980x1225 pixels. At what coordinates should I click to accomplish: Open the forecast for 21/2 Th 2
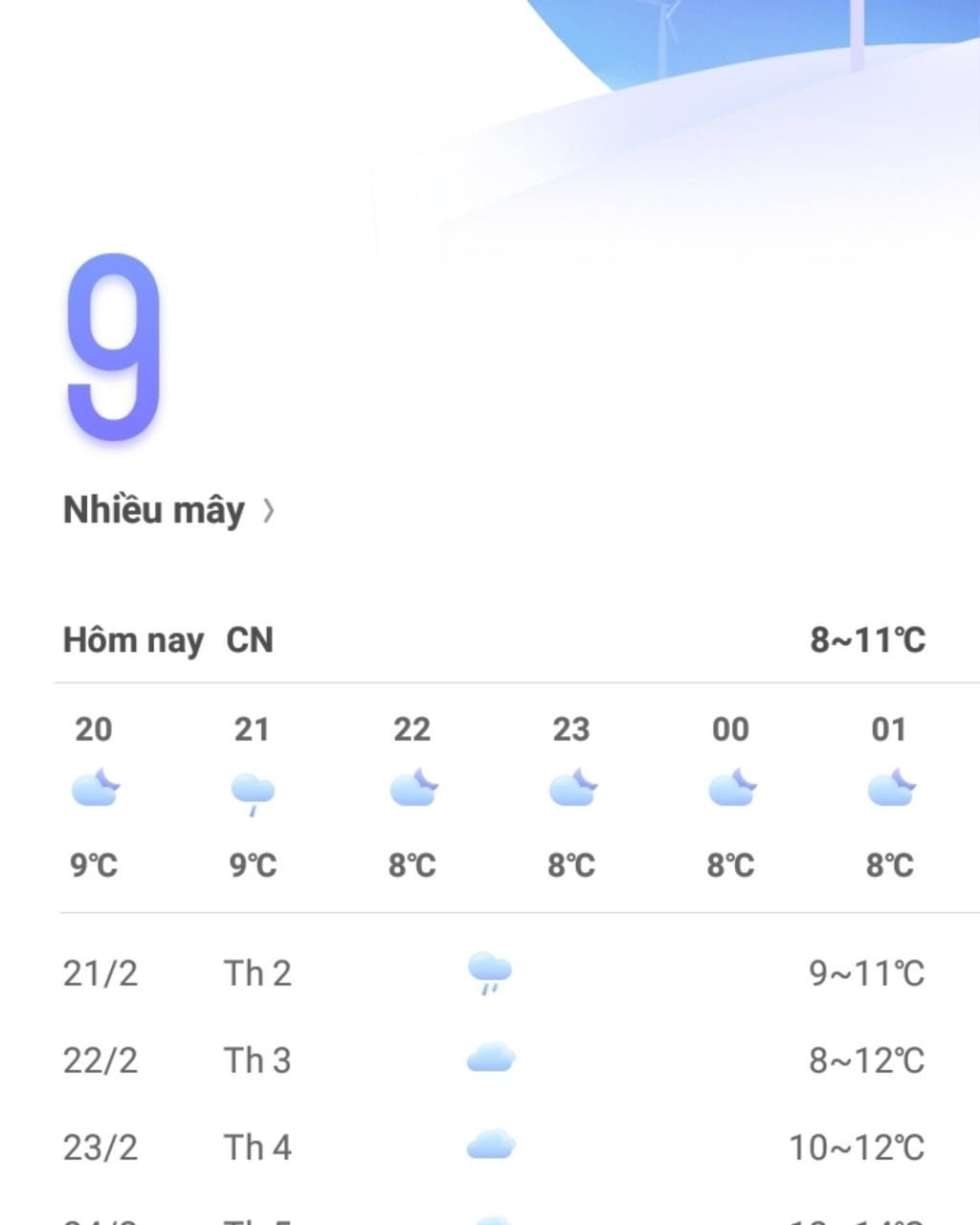pos(490,973)
